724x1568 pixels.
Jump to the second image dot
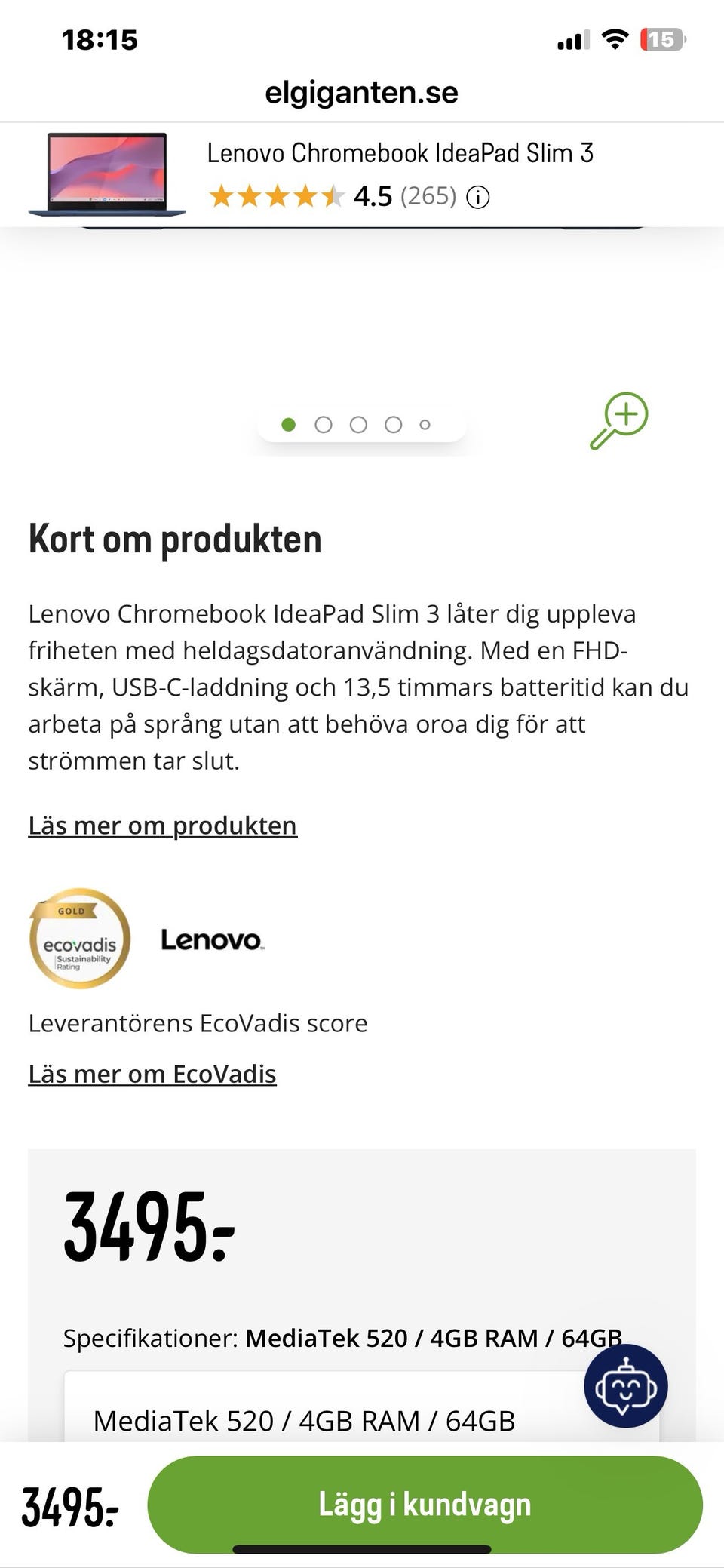pos(324,425)
